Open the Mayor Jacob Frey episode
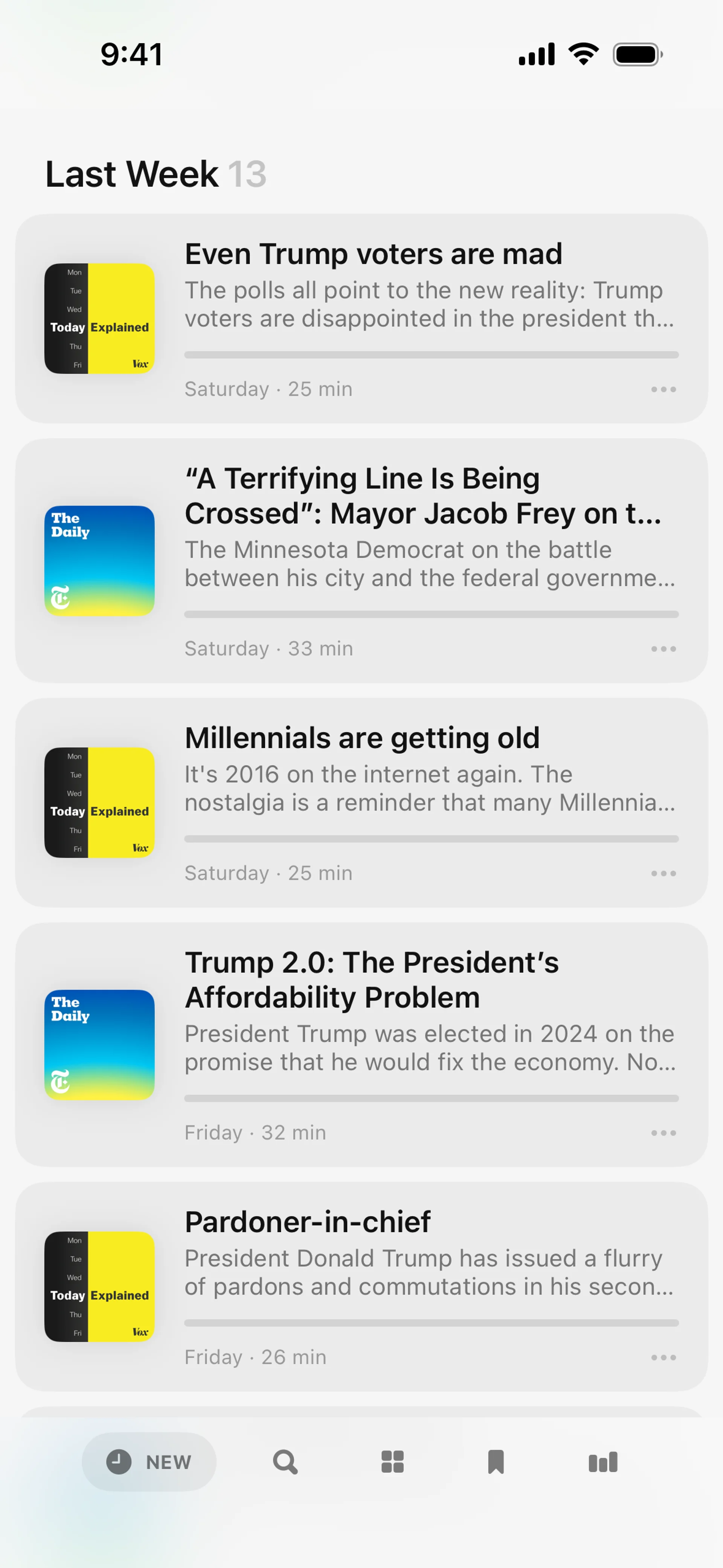This screenshot has height=1568, width=723. (x=423, y=496)
